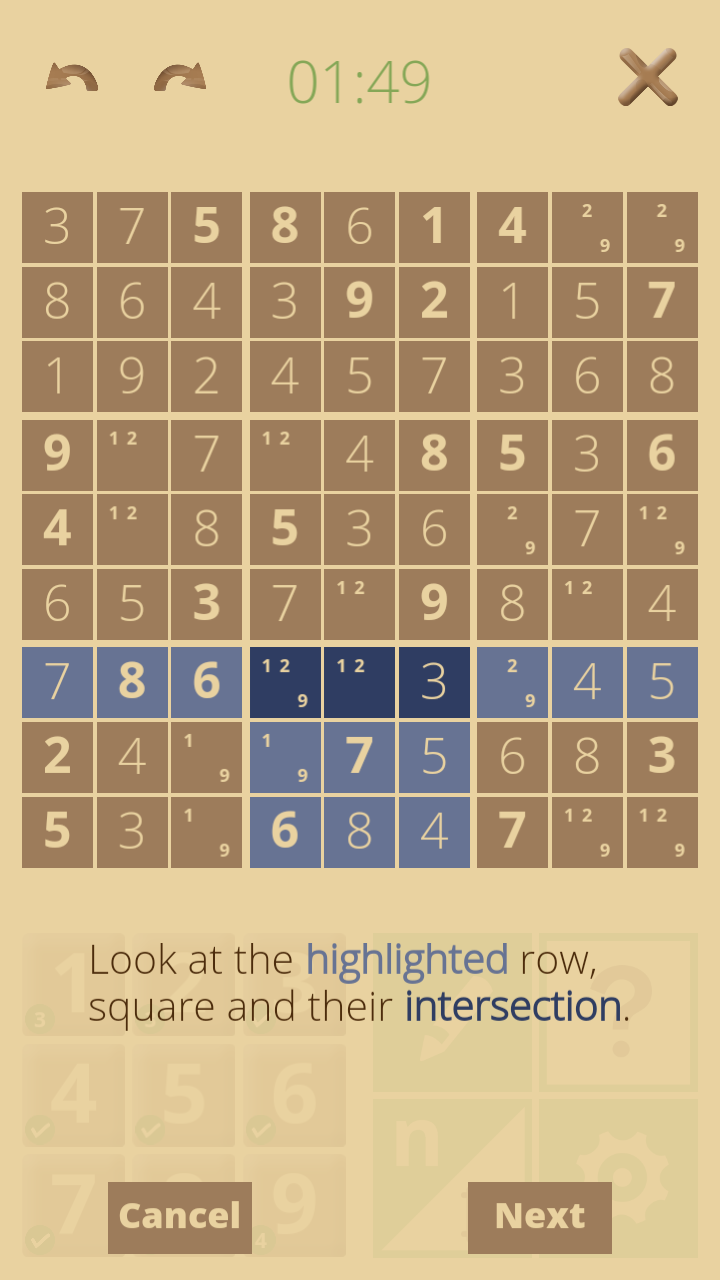This screenshot has width=720, height=1280.
Task: Redo the undone move
Action: [x=180, y=78]
